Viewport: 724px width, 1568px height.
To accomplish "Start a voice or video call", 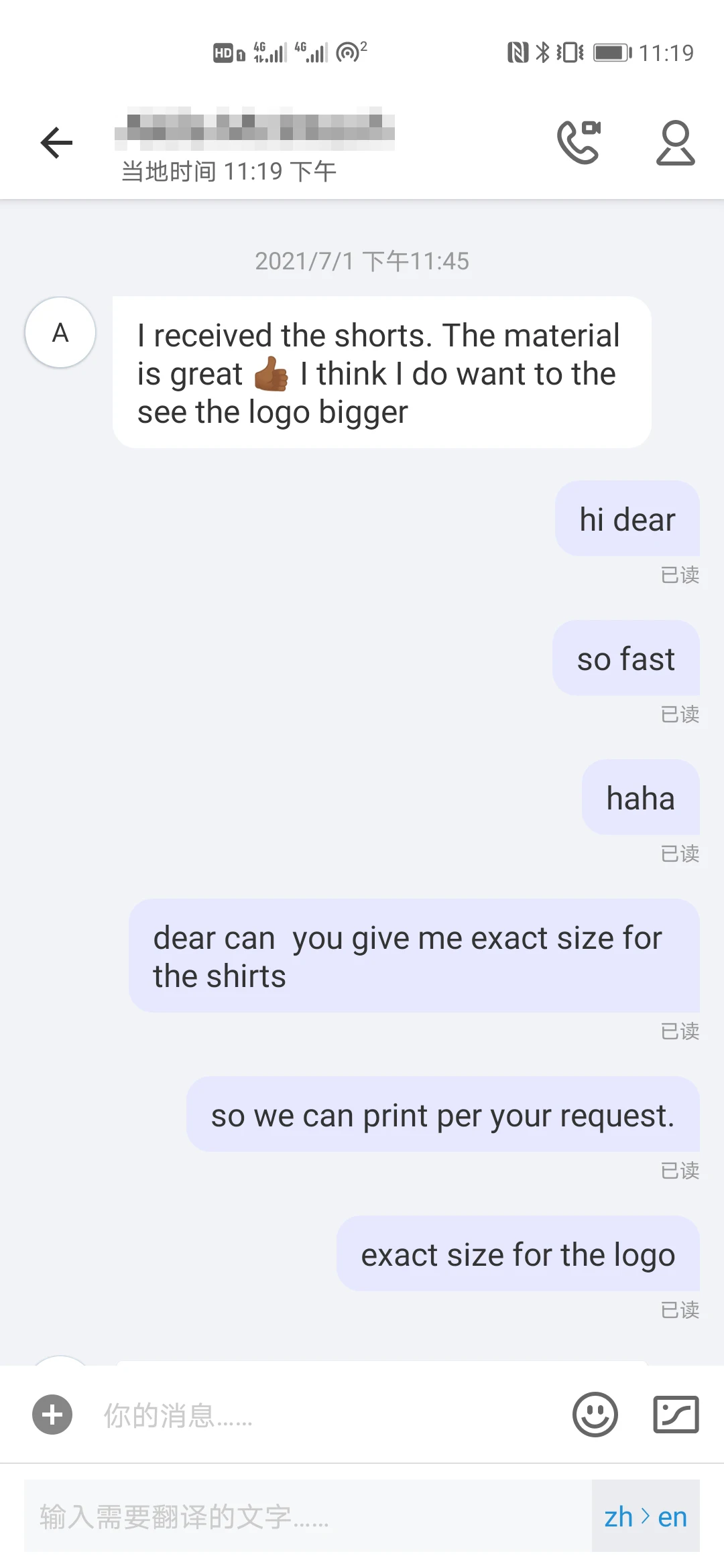I will [579, 142].
